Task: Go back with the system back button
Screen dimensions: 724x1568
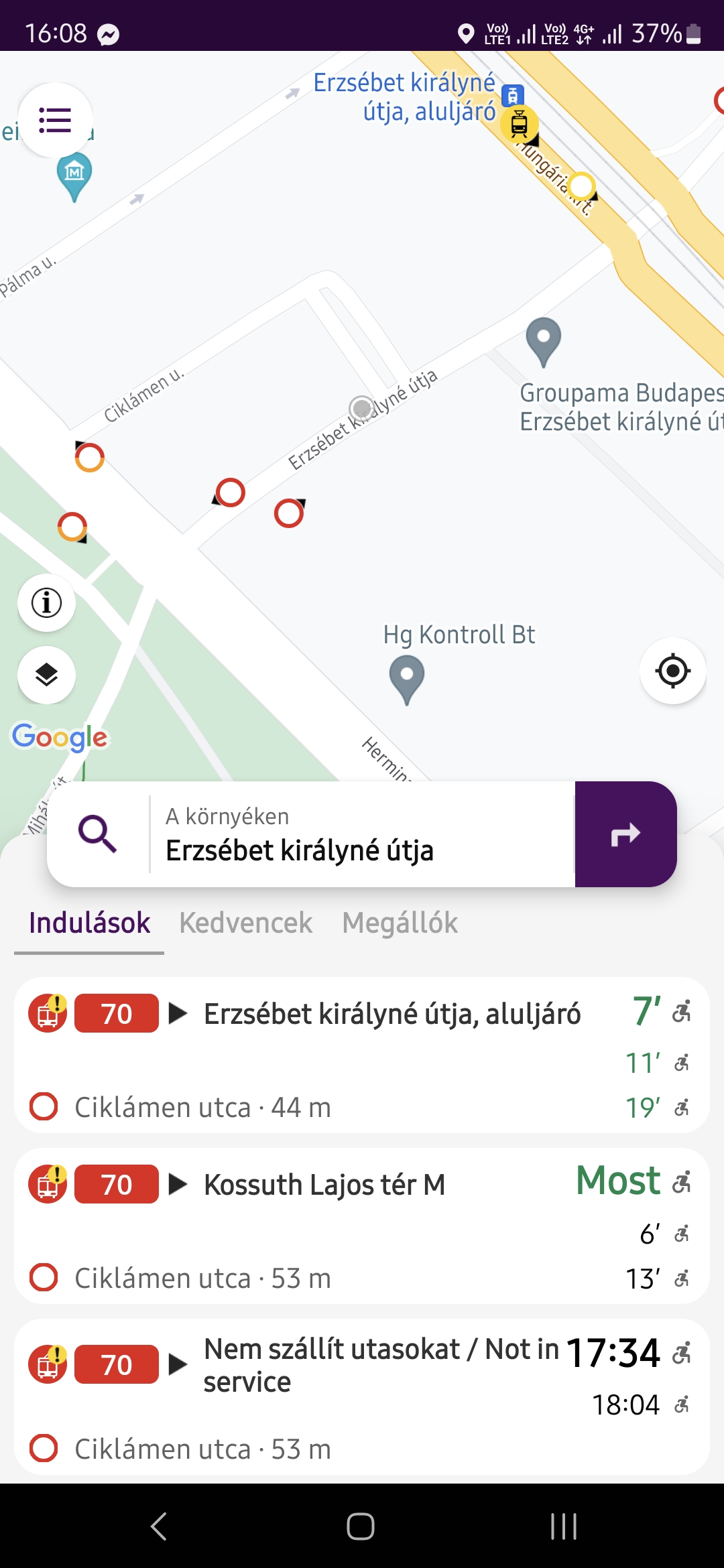Action: (x=159, y=1526)
